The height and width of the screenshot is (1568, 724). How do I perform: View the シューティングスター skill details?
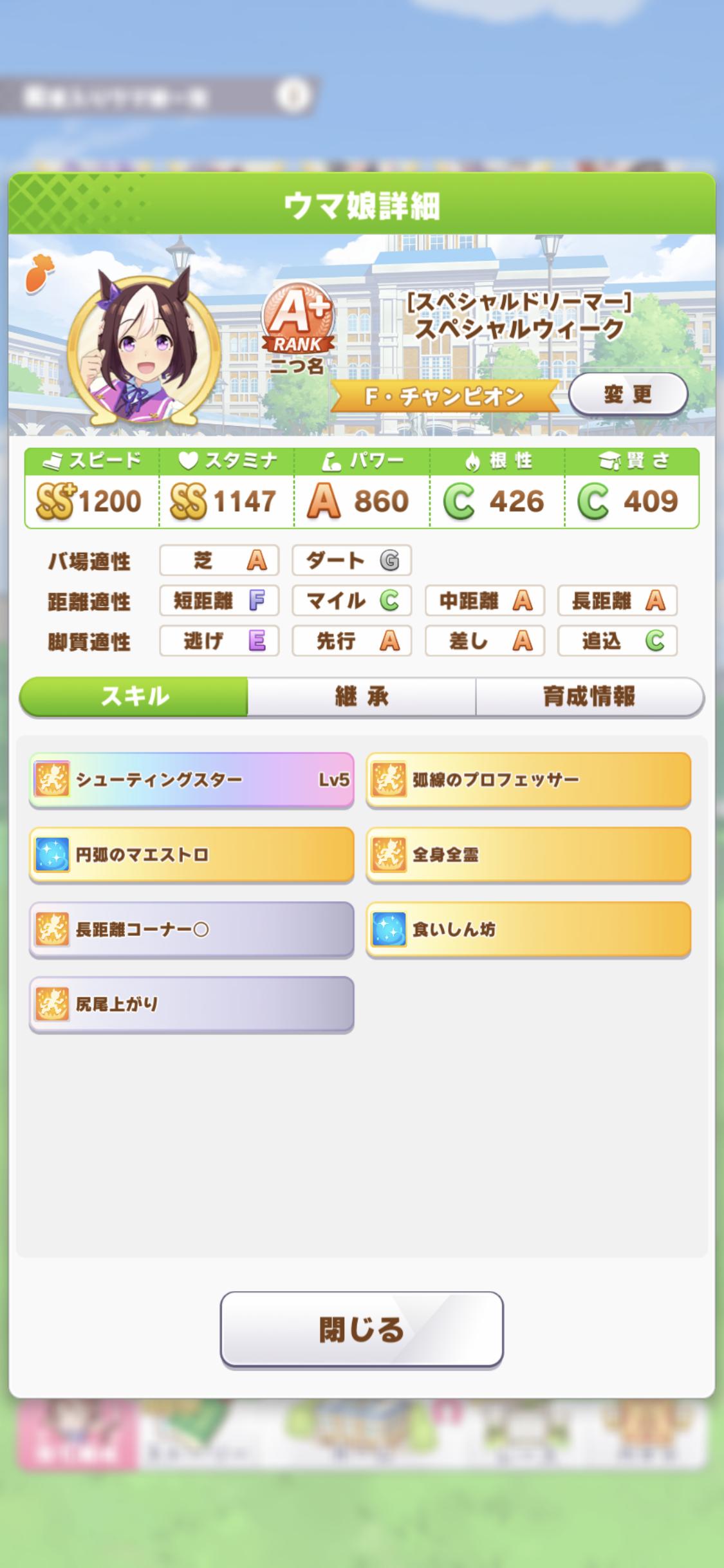tap(191, 779)
